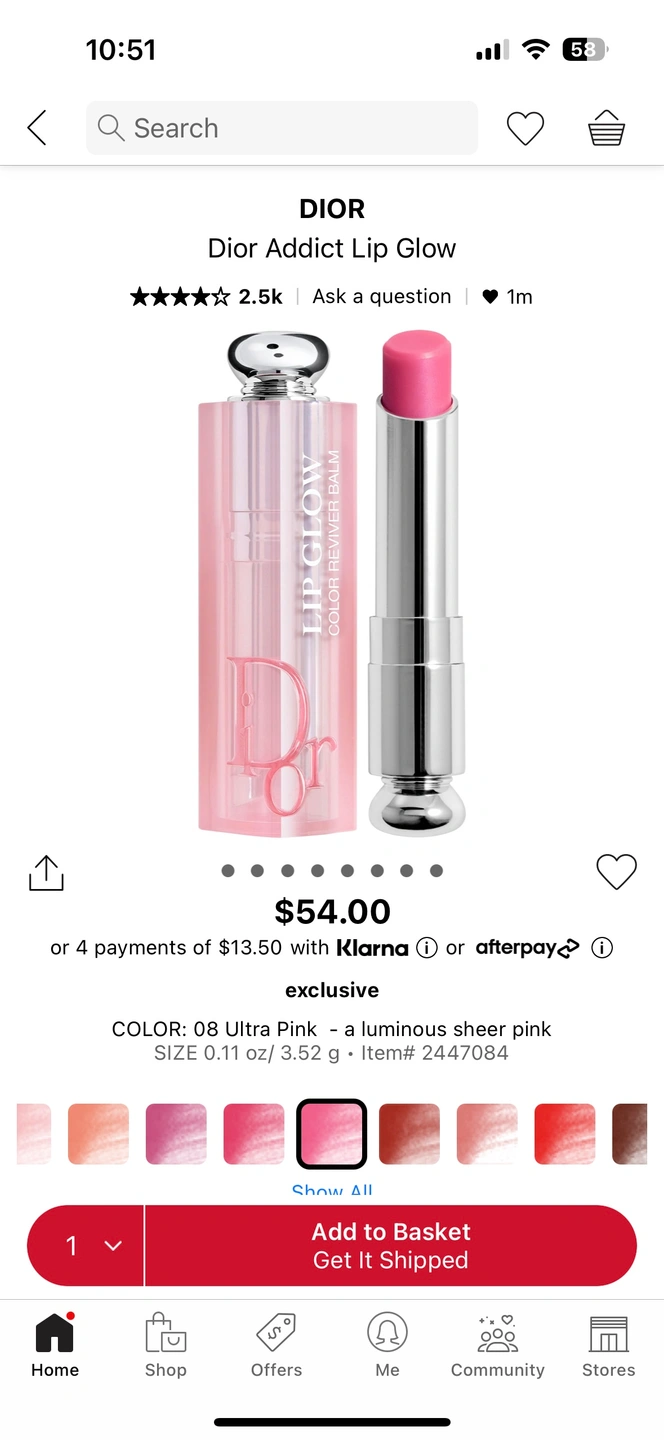Open the shopping basket icon
This screenshot has width=664, height=1440.
(606, 128)
